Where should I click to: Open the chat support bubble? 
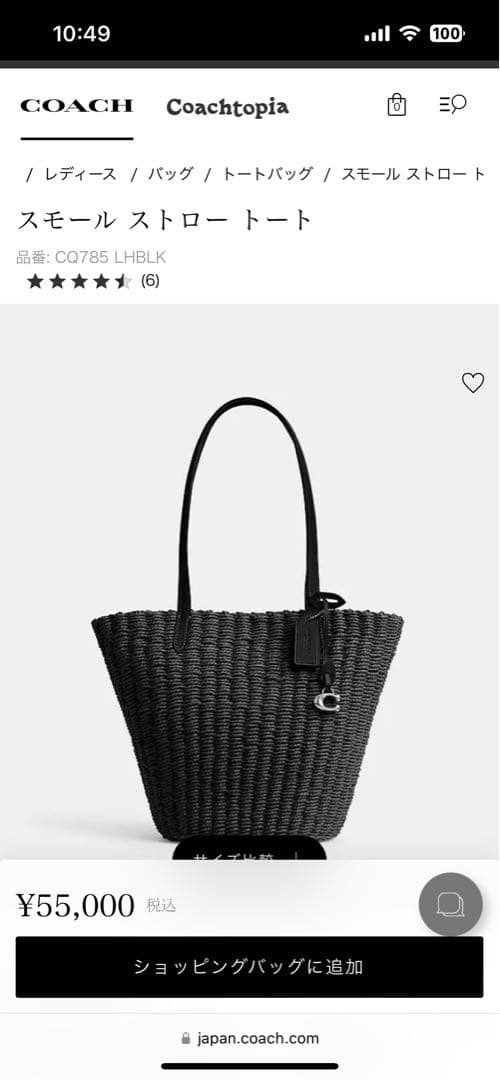(x=450, y=904)
